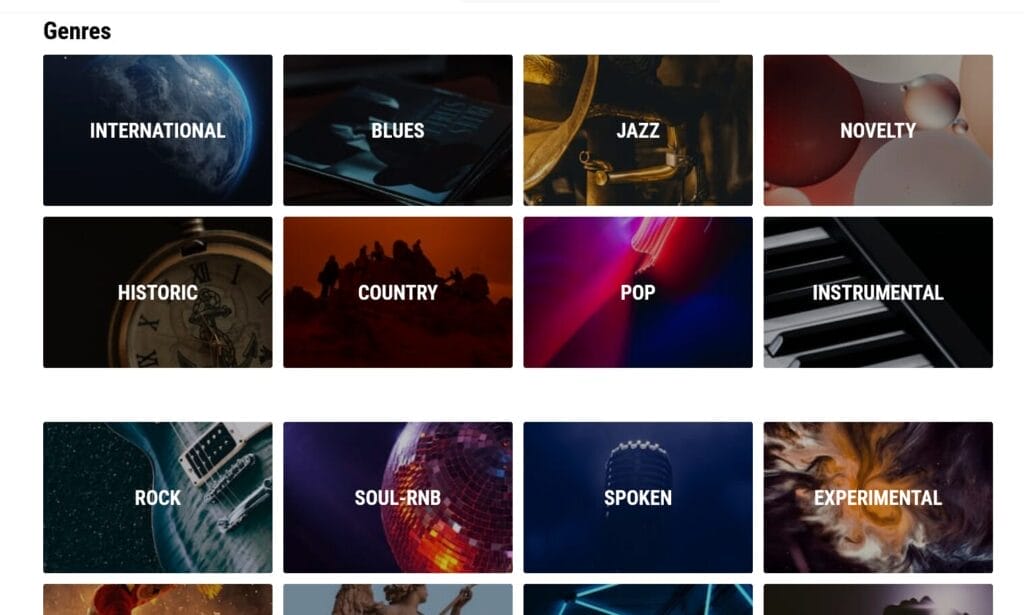1024x615 pixels.
Task: Select the Blues genre card
Action: point(397,130)
